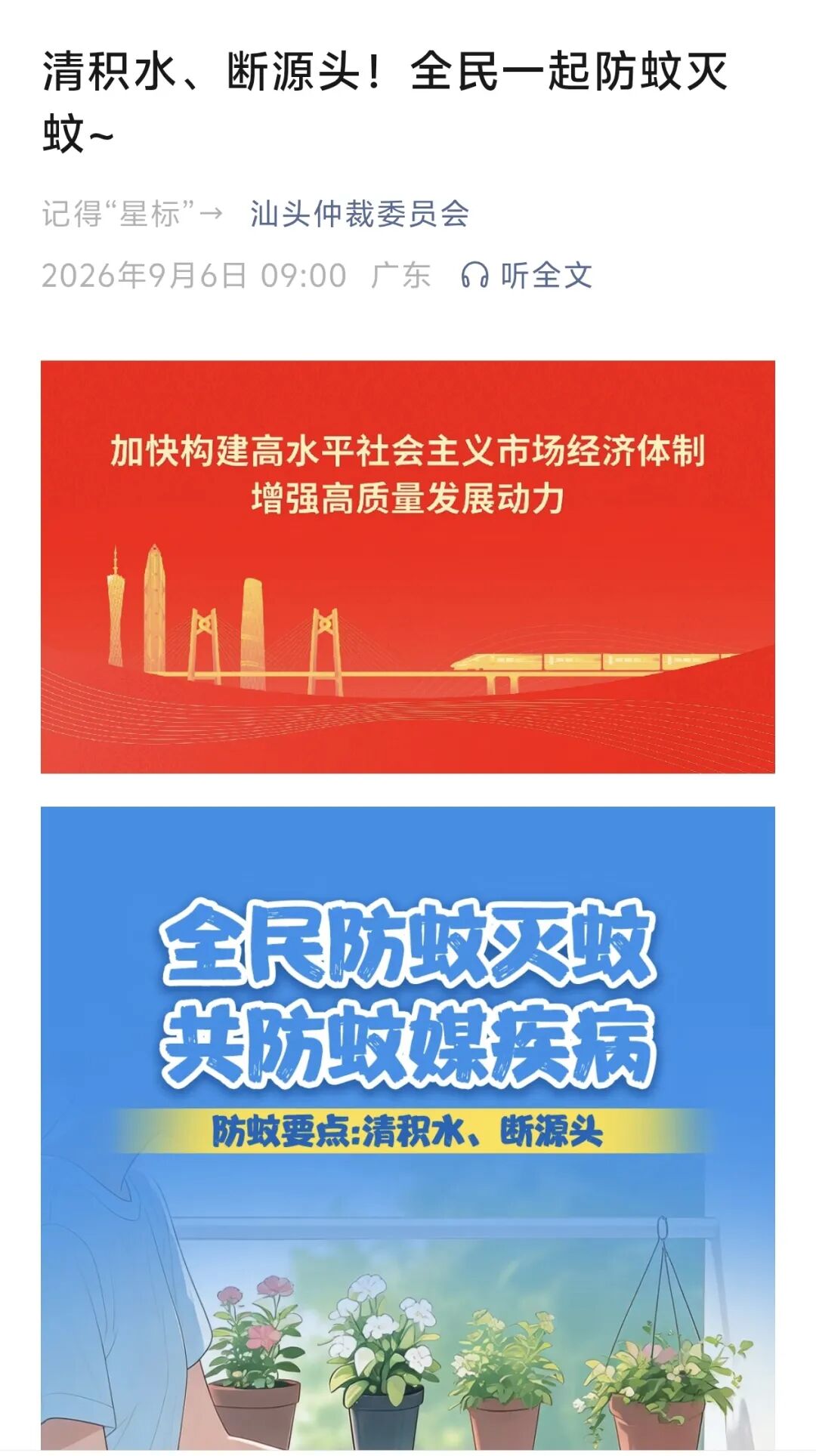816x1456 pixels.
Task: Open the red banner image
Action: [x=408, y=566]
